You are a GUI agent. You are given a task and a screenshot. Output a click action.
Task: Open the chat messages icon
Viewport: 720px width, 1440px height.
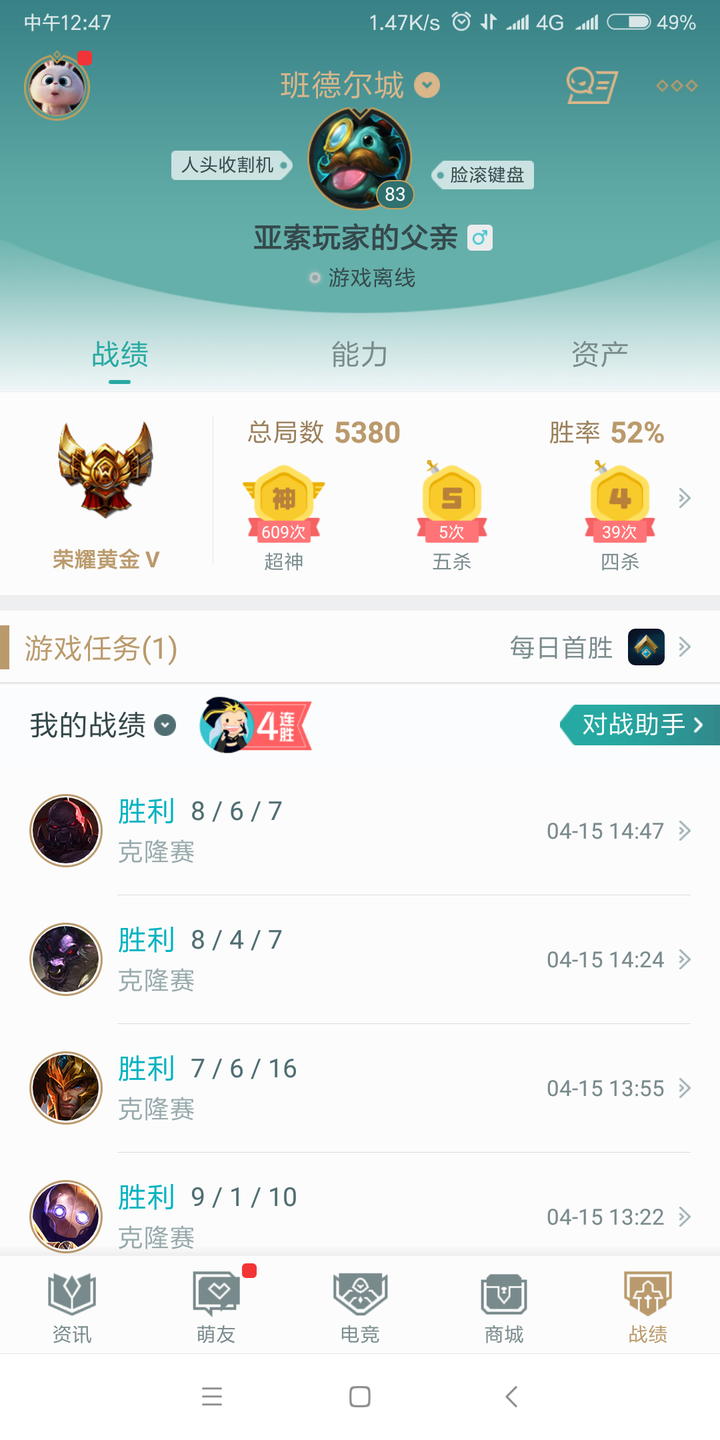pyautogui.click(x=592, y=86)
